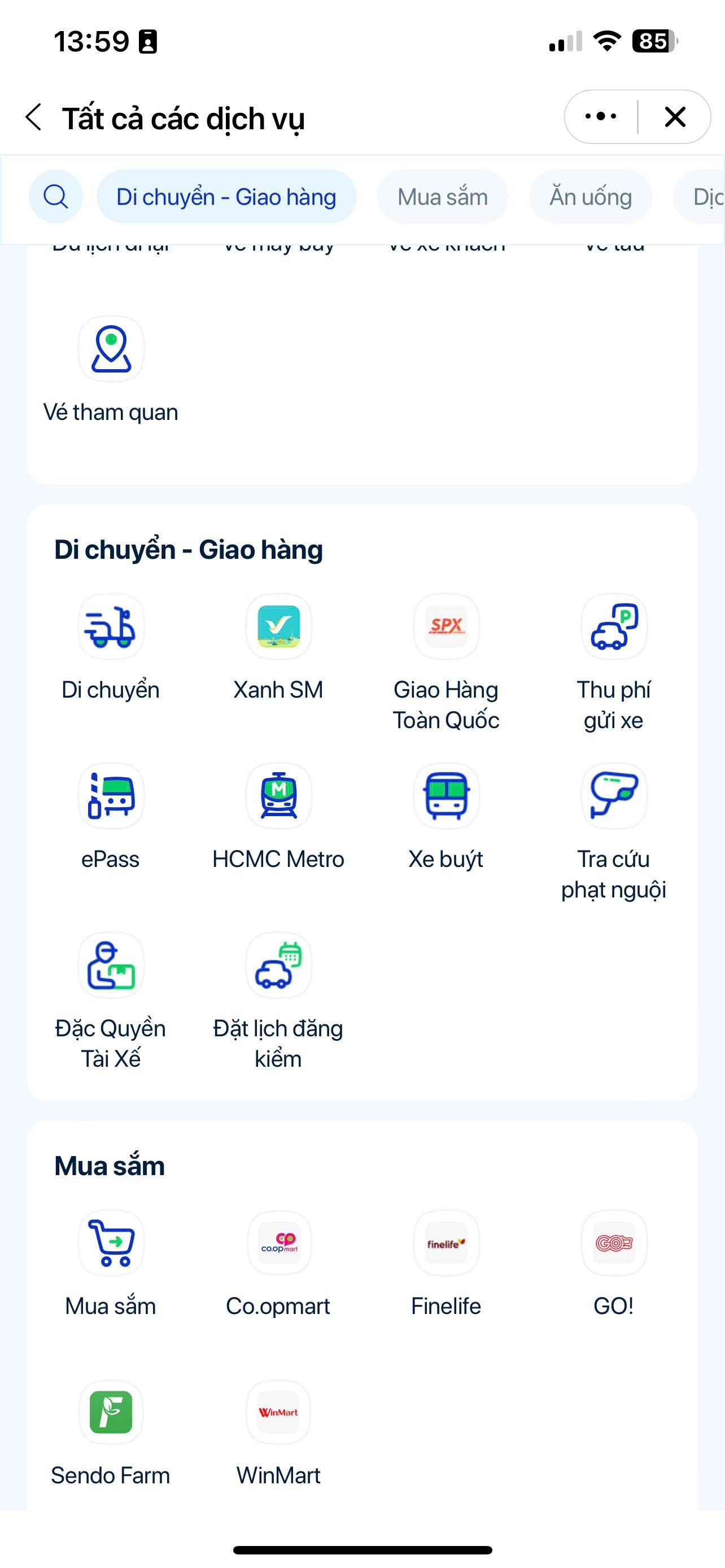Open Thu phí gửi xe parking service
Viewport: 725px width, 1568px height.
613,627
